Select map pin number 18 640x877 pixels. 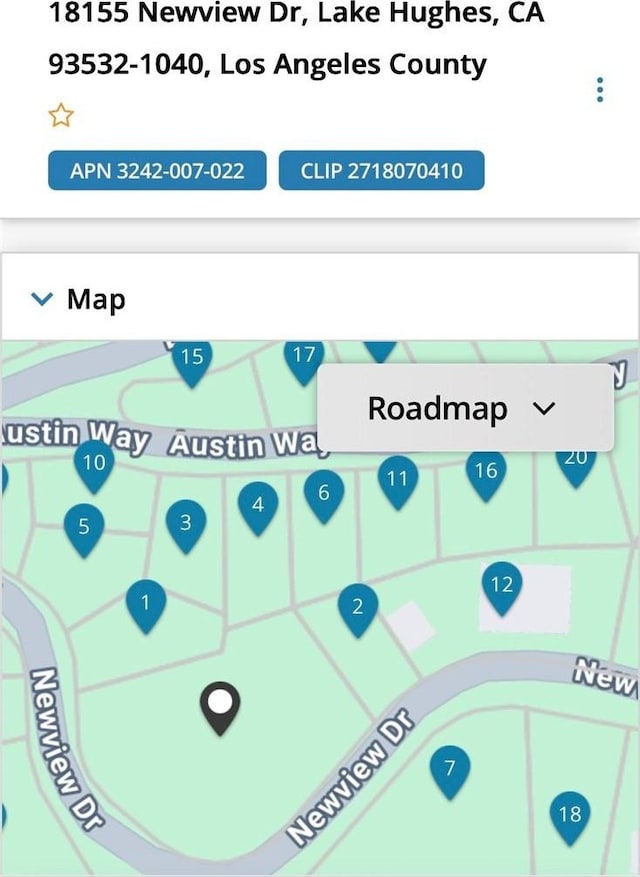click(x=570, y=815)
